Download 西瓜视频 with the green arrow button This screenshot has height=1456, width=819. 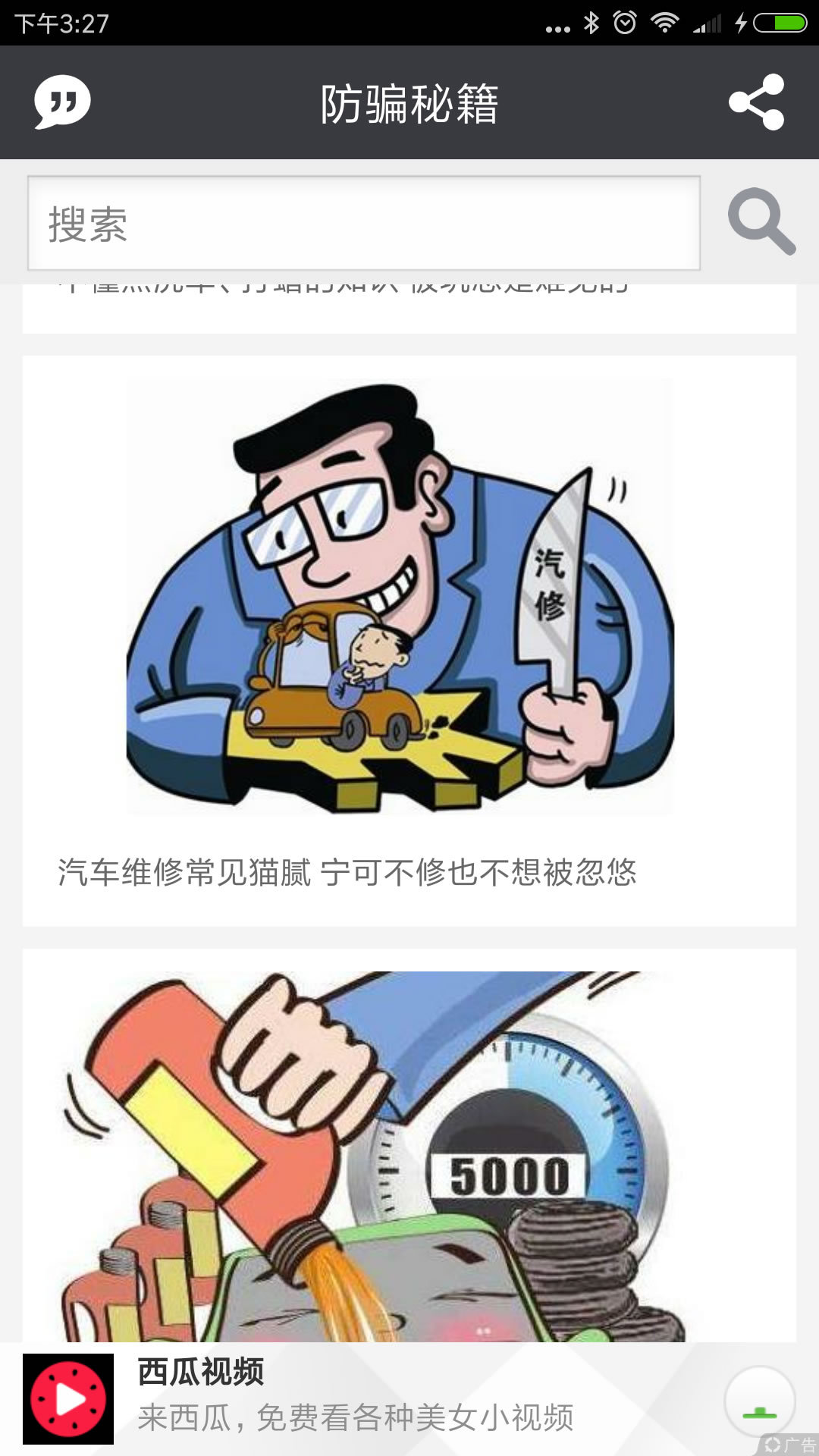point(759,1401)
